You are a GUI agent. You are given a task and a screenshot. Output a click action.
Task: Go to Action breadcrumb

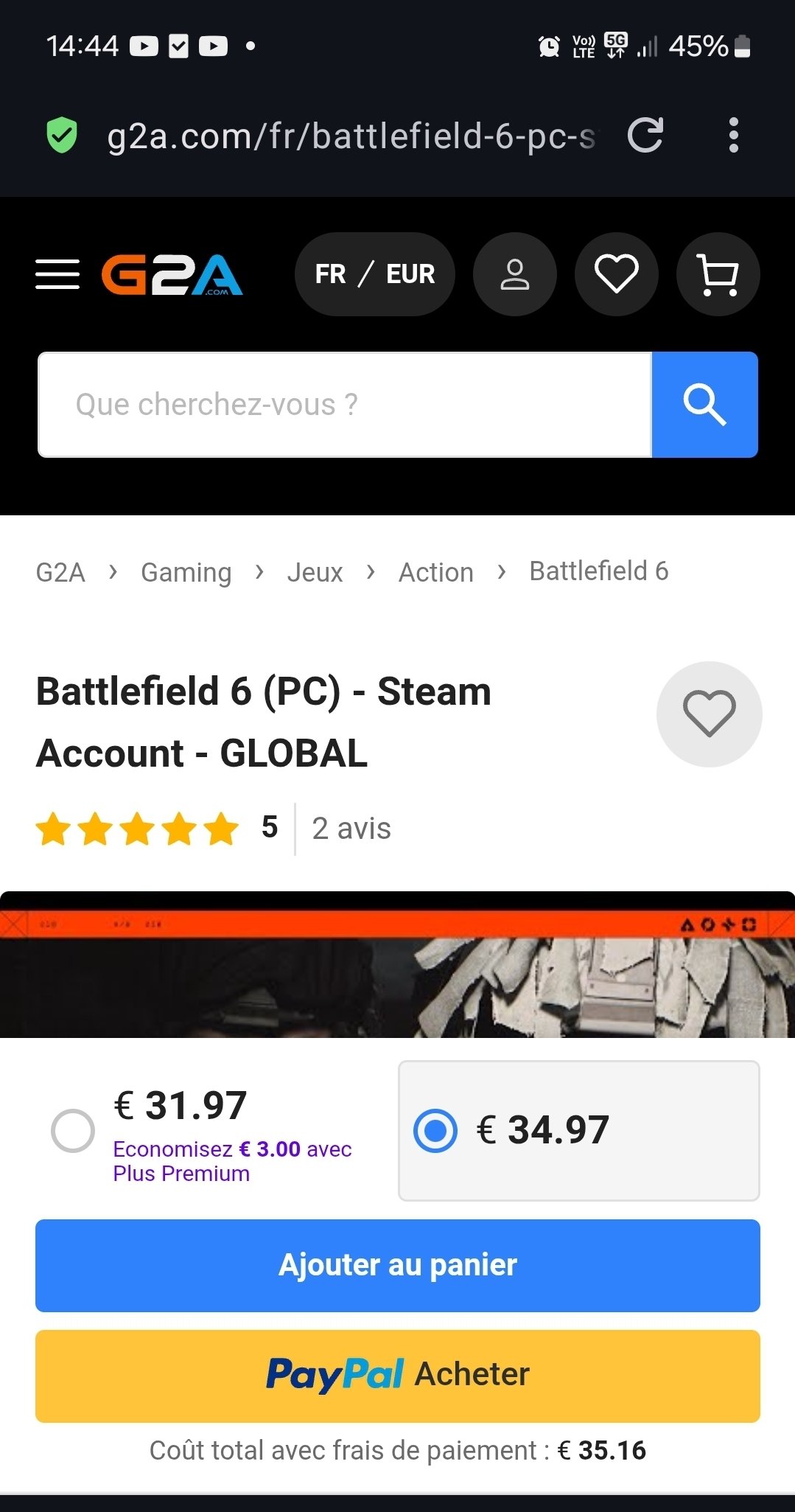tap(435, 572)
